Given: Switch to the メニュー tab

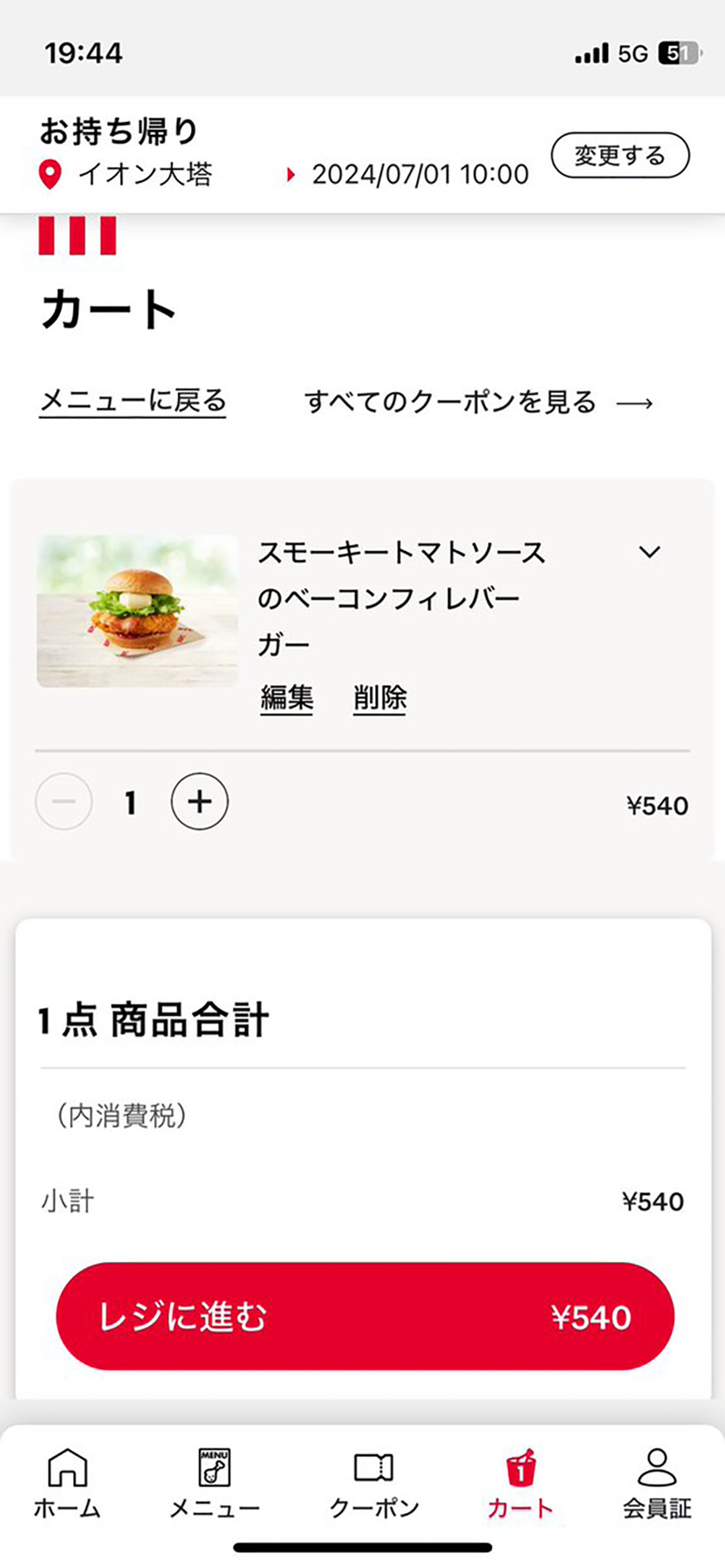Looking at the screenshot, I should tap(214, 1484).
